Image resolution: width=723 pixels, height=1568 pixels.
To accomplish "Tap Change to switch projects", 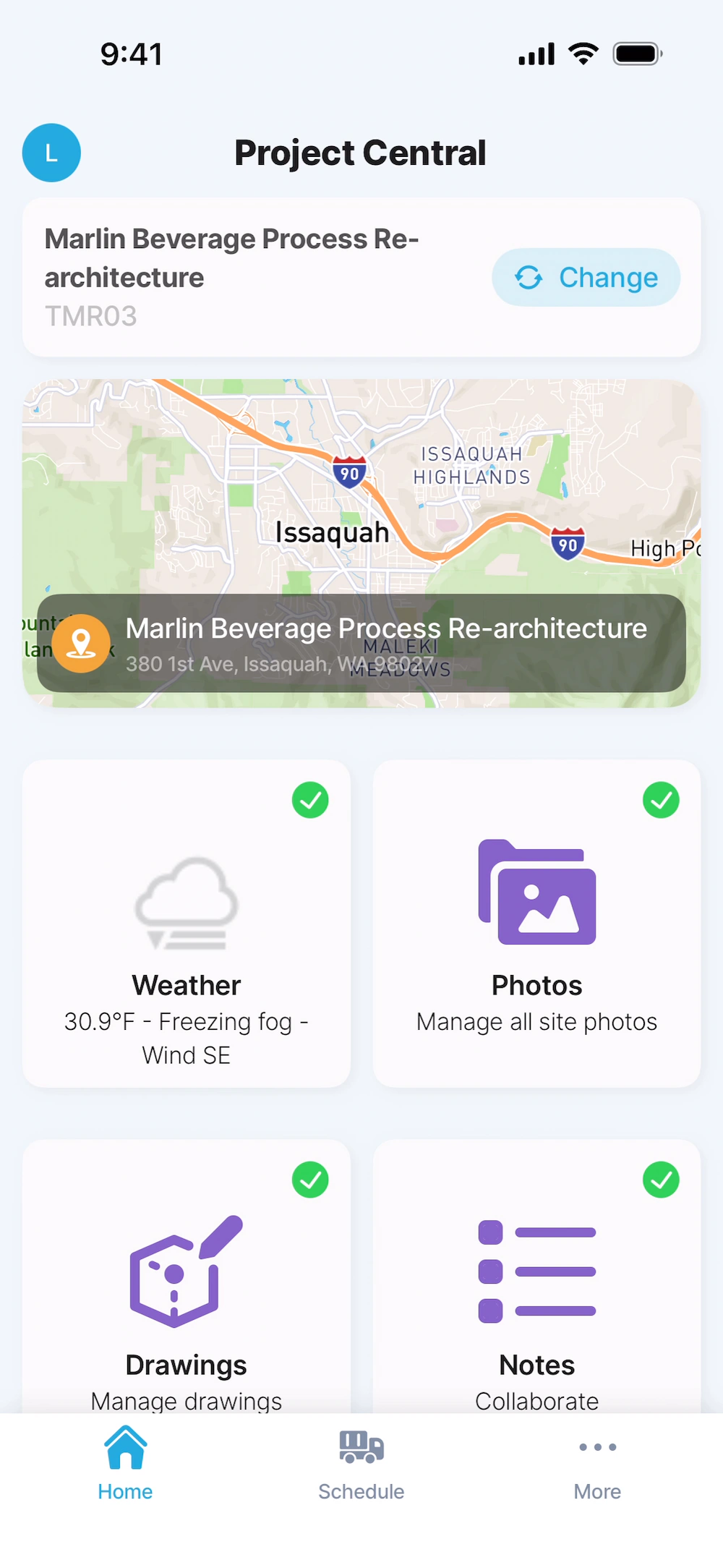I will click(586, 277).
